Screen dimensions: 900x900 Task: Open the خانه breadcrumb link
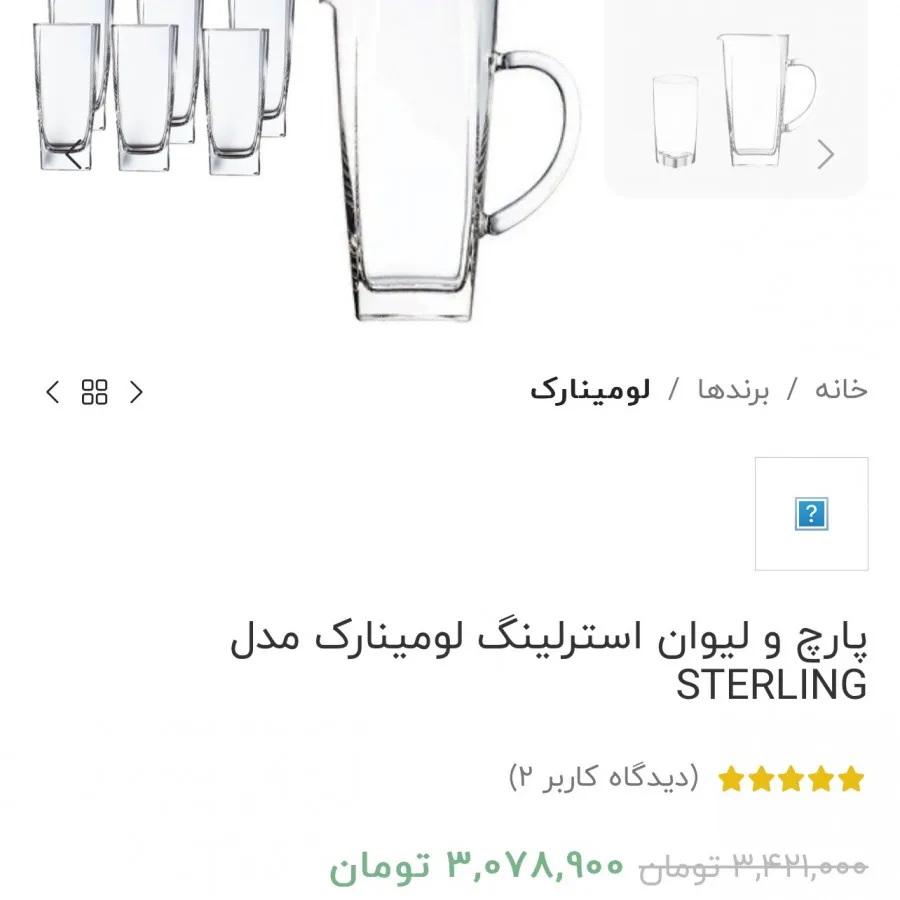coord(840,389)
